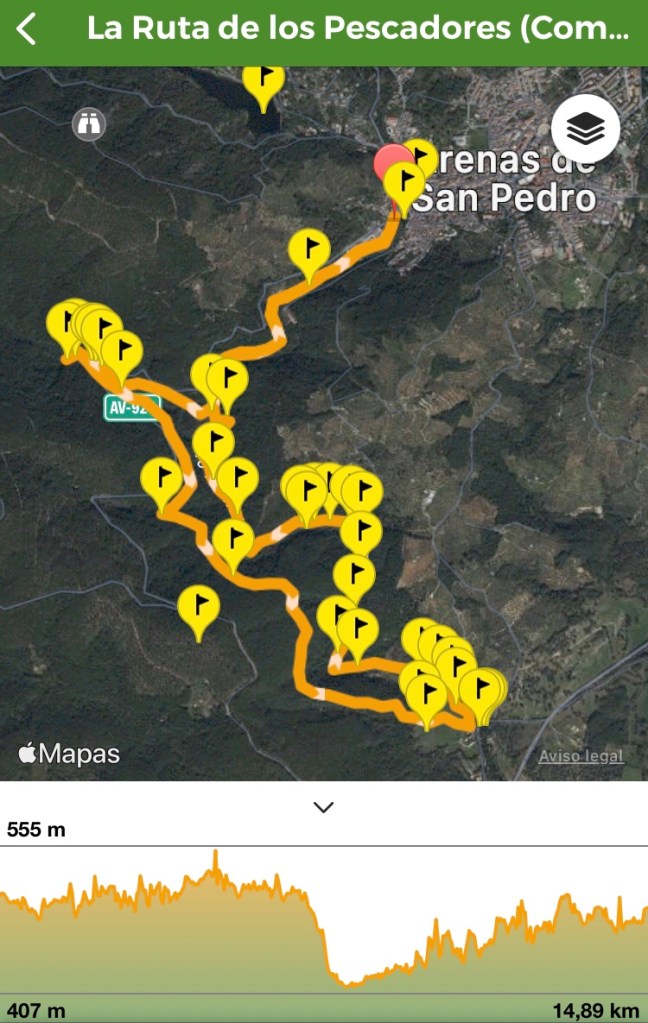This screenshot has height=1023, width=648.
Task: Go back from the route map
Action: click(27, 29)
